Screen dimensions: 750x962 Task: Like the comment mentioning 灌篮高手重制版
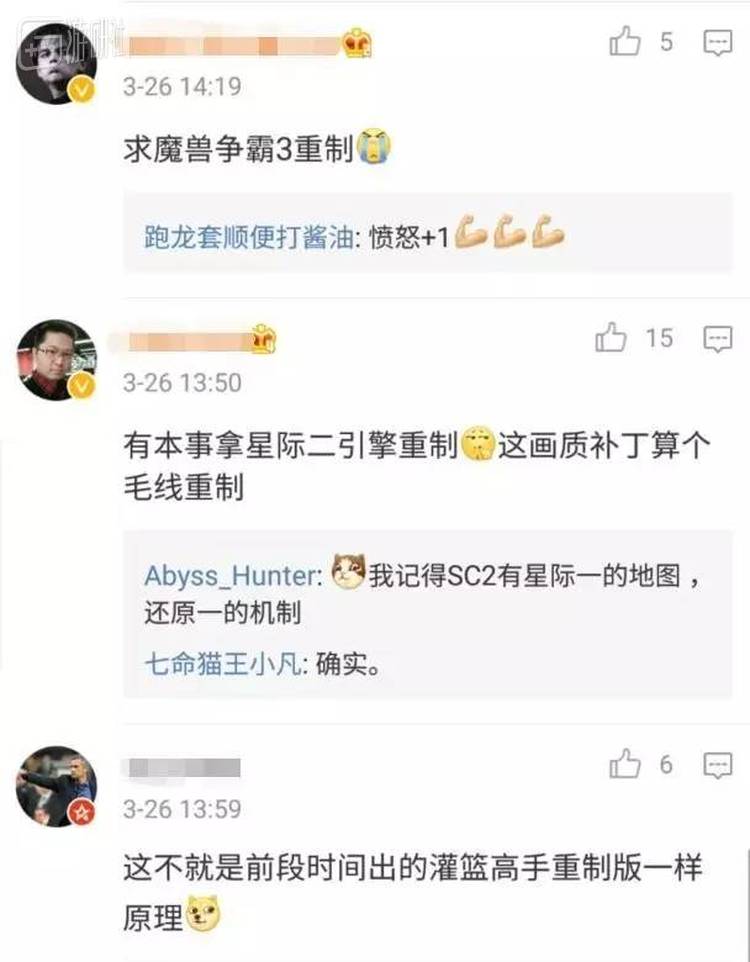click(x=625, y=765)
